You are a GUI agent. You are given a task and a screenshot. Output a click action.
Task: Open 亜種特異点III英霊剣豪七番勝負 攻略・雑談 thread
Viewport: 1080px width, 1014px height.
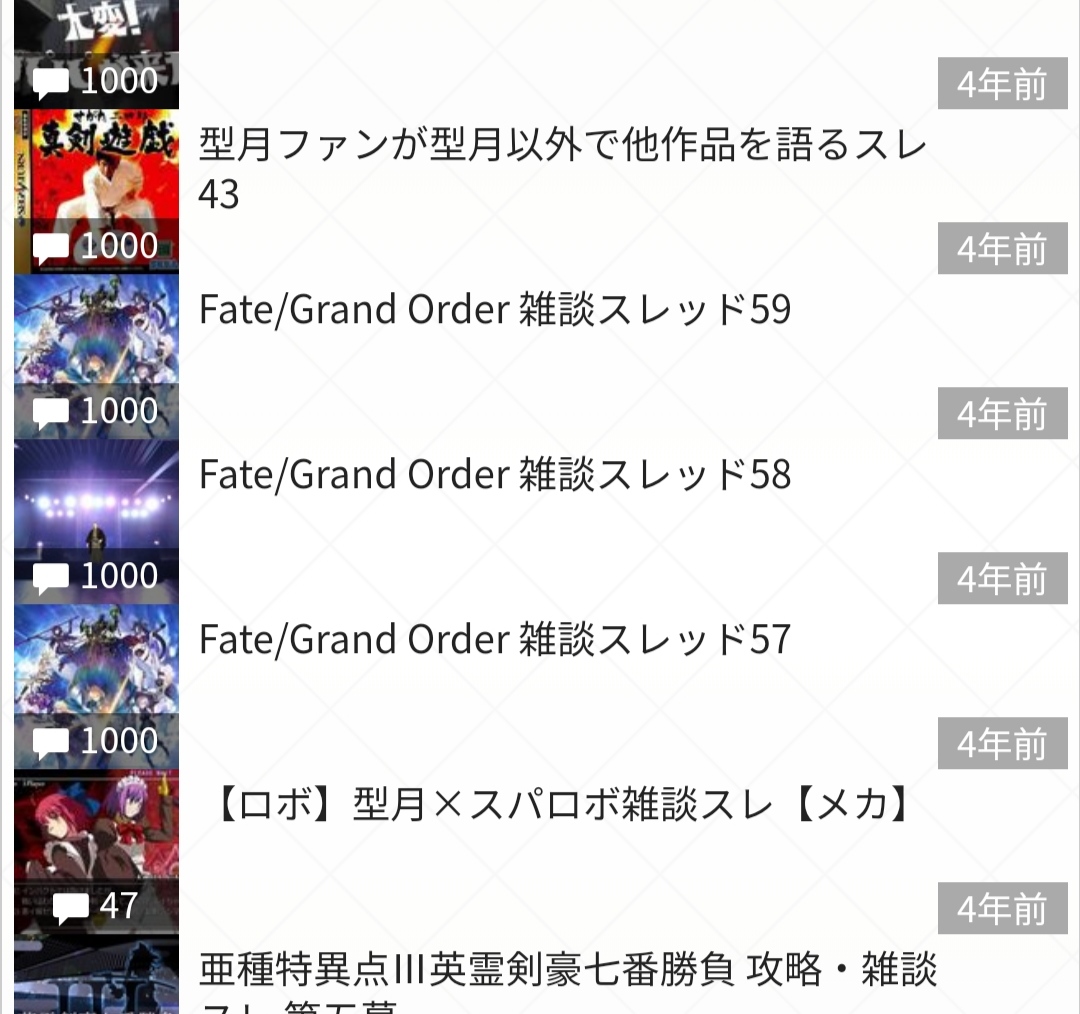coord(567,972)
